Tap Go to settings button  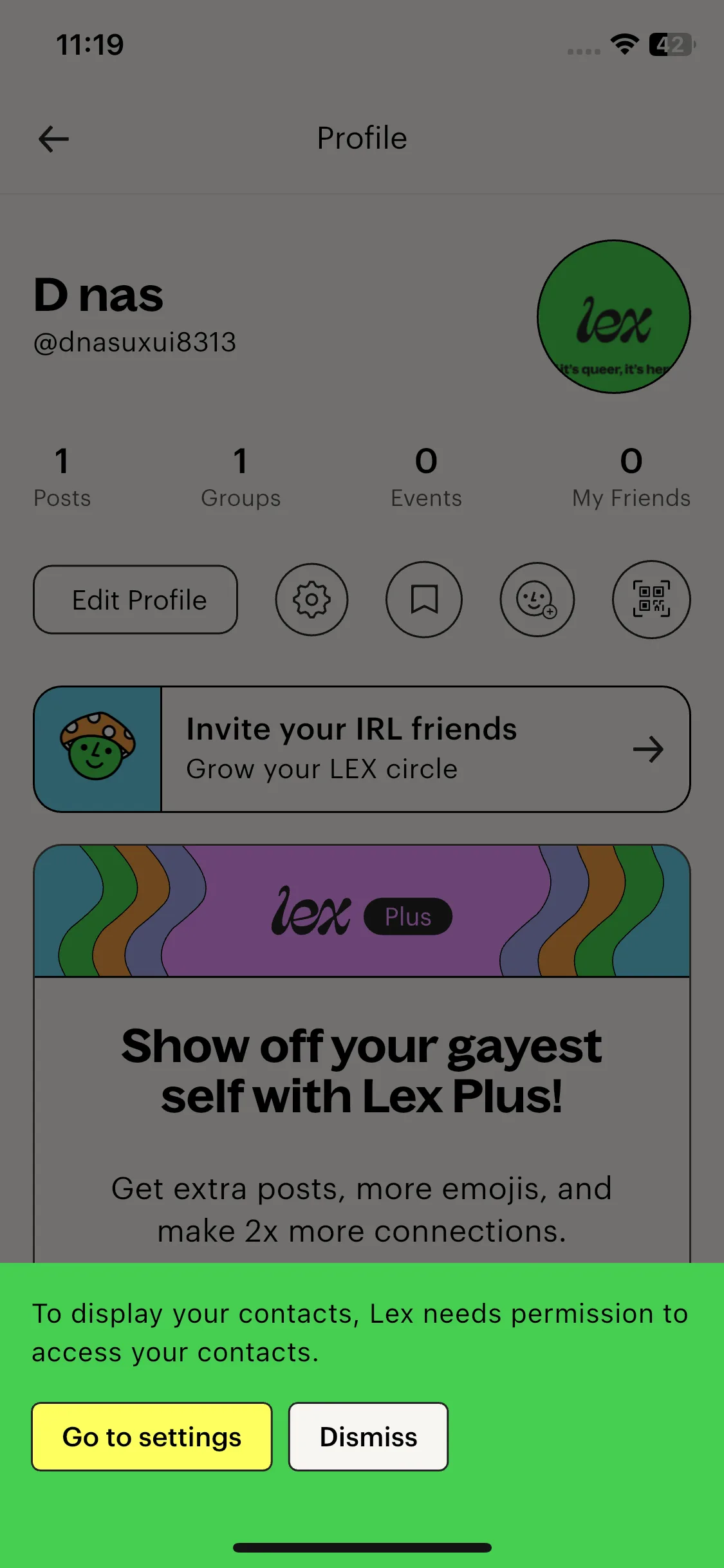[152, 1437]
